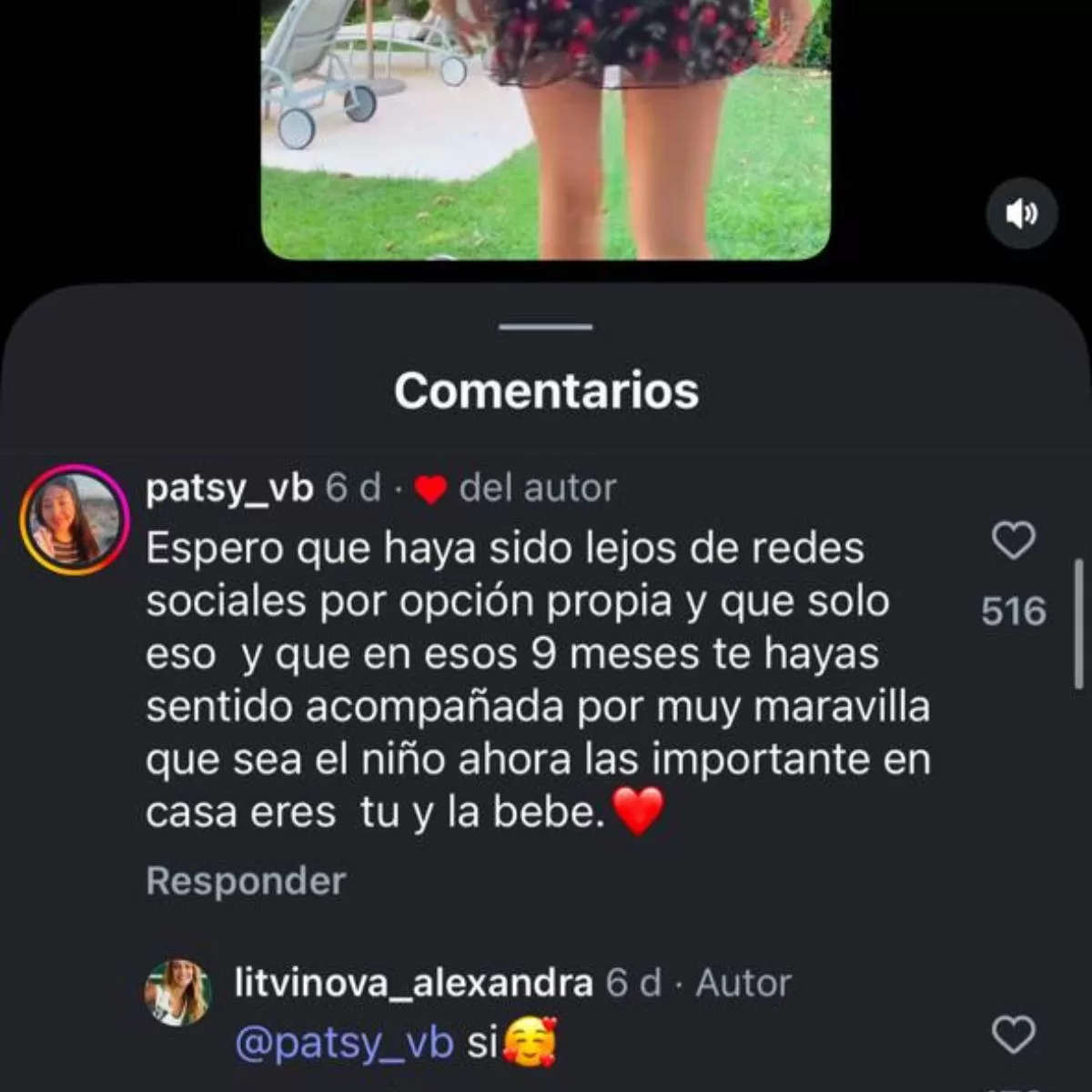Reply to patsy_vb's comment
1092x1092 pixels.
point(246,881)
